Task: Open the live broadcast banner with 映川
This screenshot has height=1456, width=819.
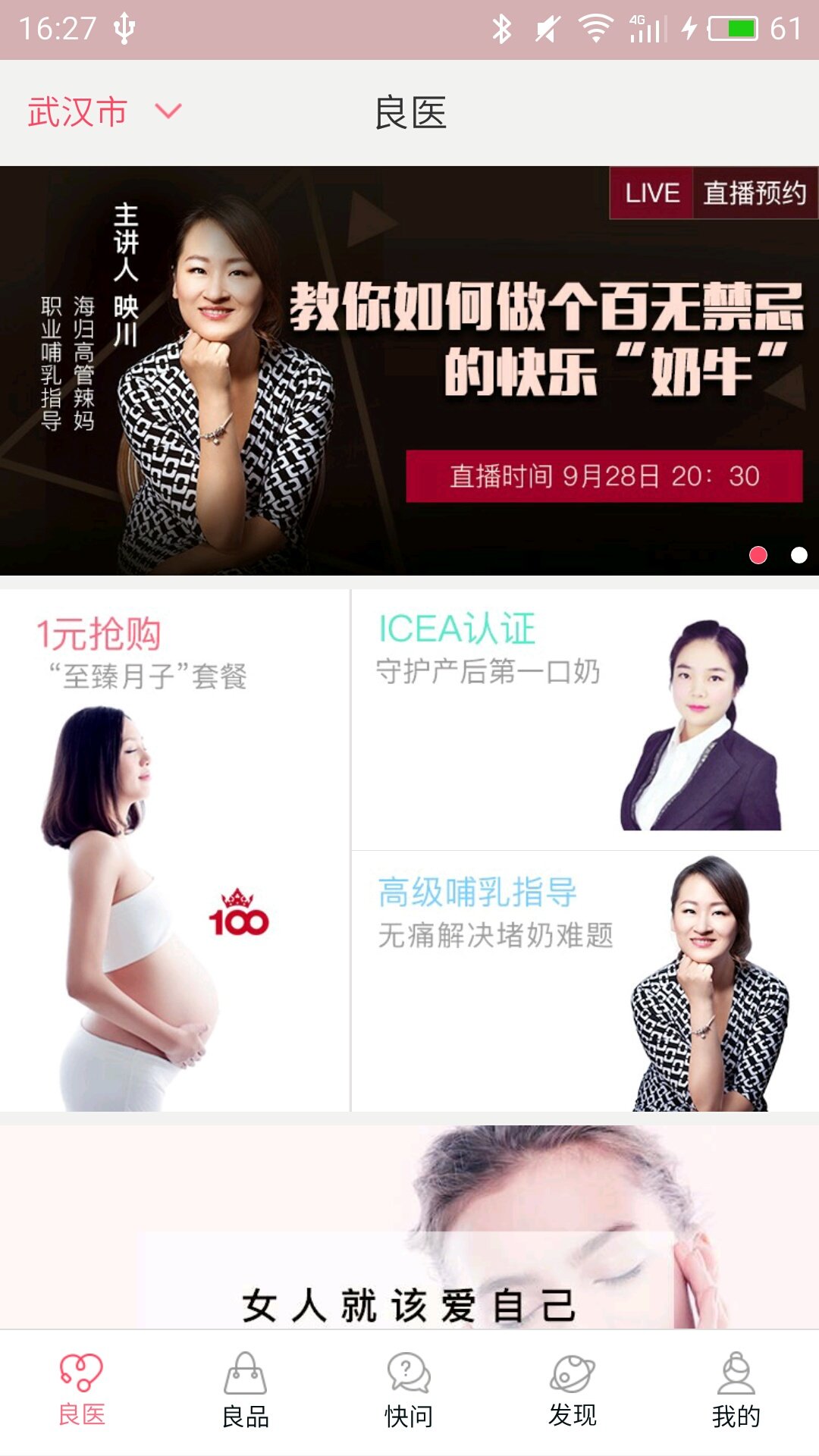Action: 409,372
